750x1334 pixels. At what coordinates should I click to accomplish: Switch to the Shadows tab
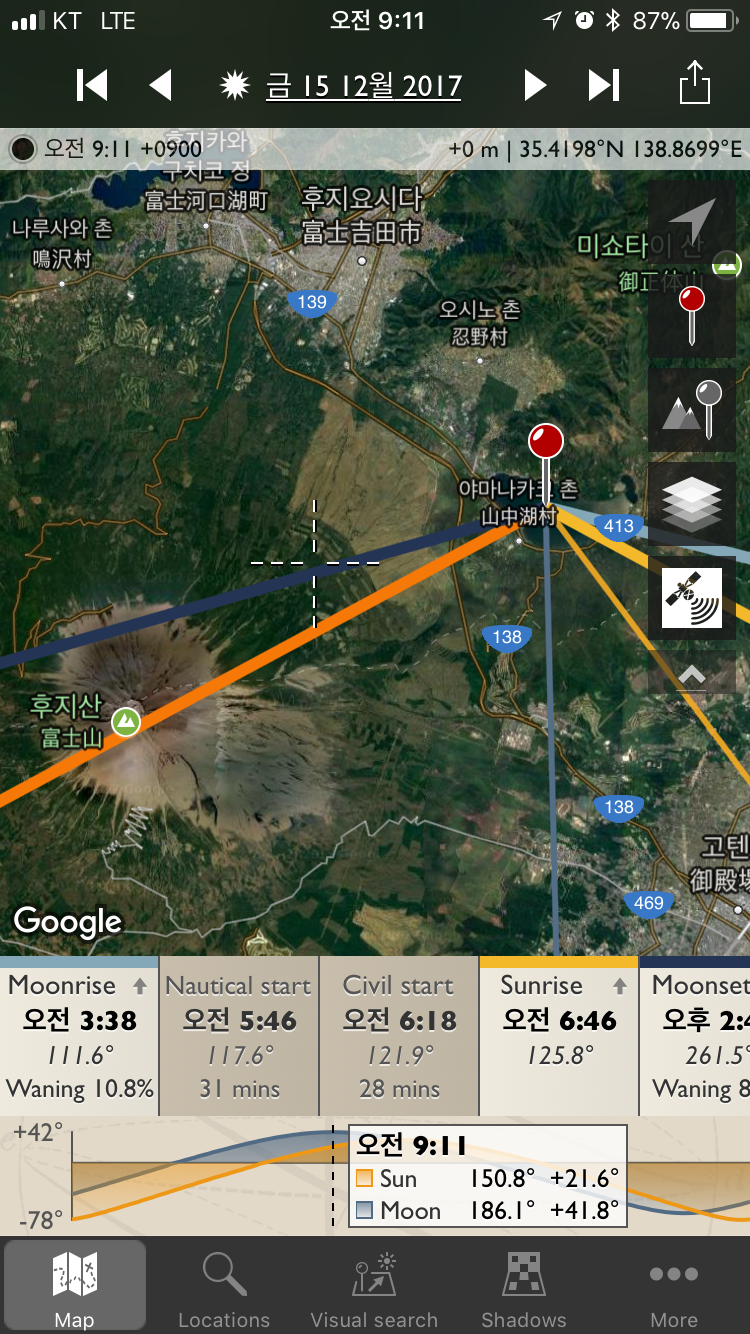click(524, 1288)
